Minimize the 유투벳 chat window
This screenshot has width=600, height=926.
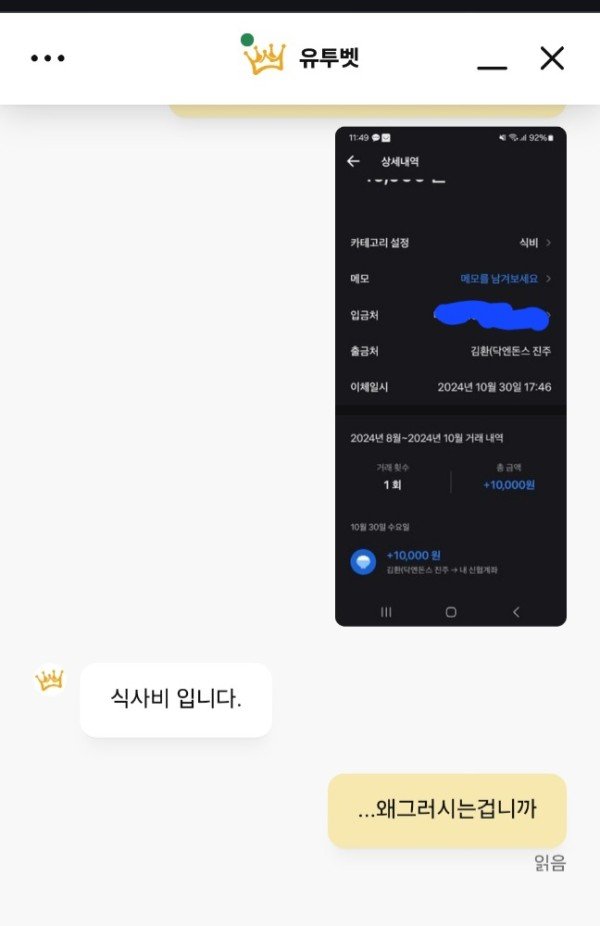pos(492,62)
